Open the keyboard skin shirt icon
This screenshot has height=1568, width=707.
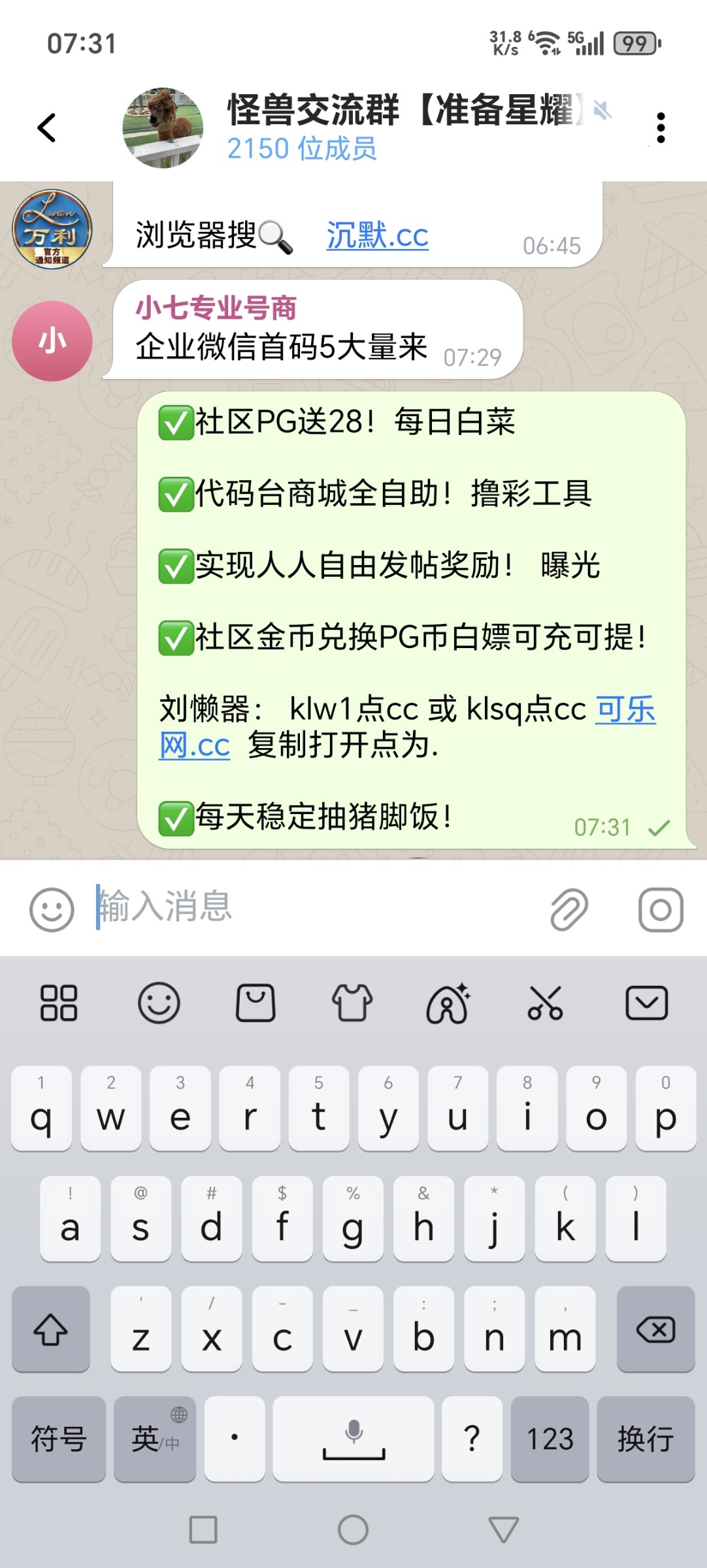[352, 1003]
